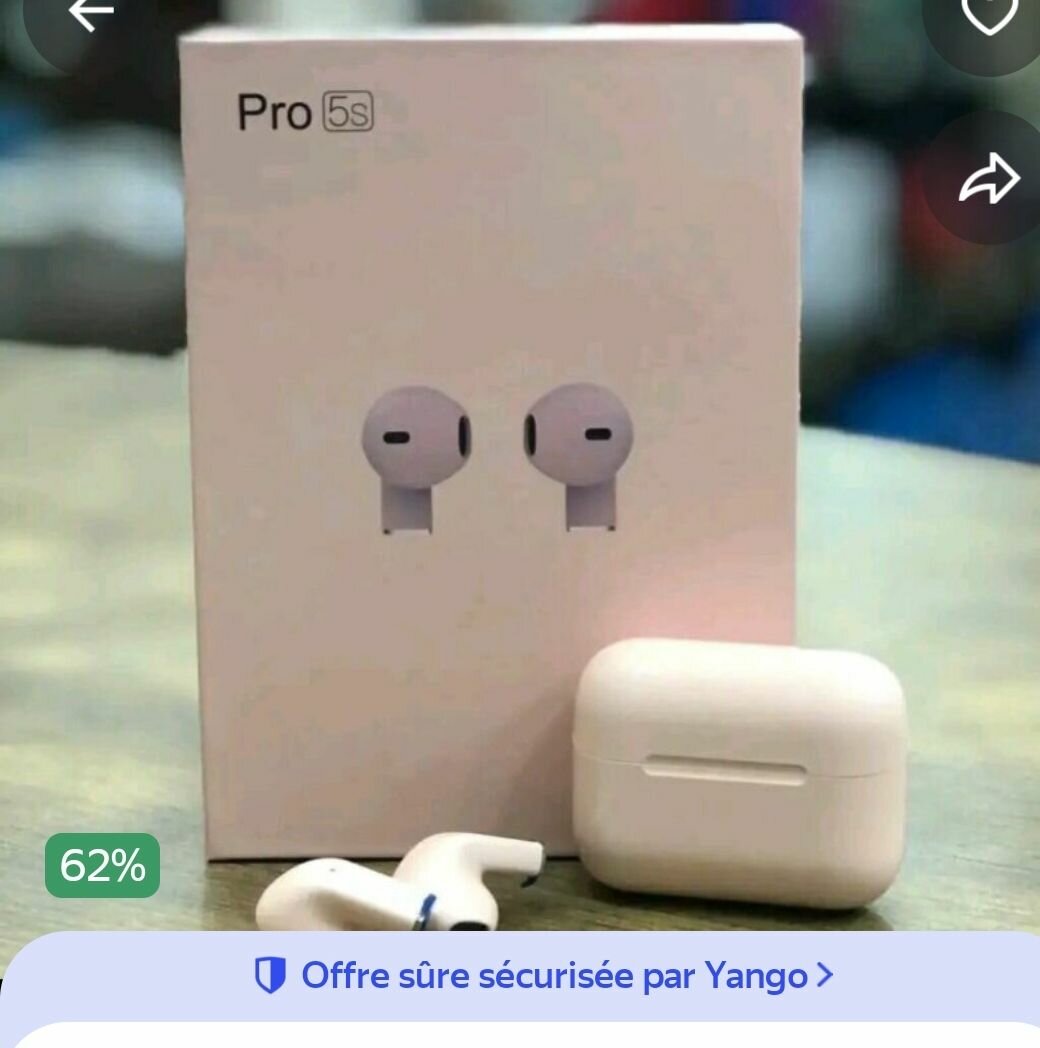Go back using the arrow icon

click(x=88, y=14)
